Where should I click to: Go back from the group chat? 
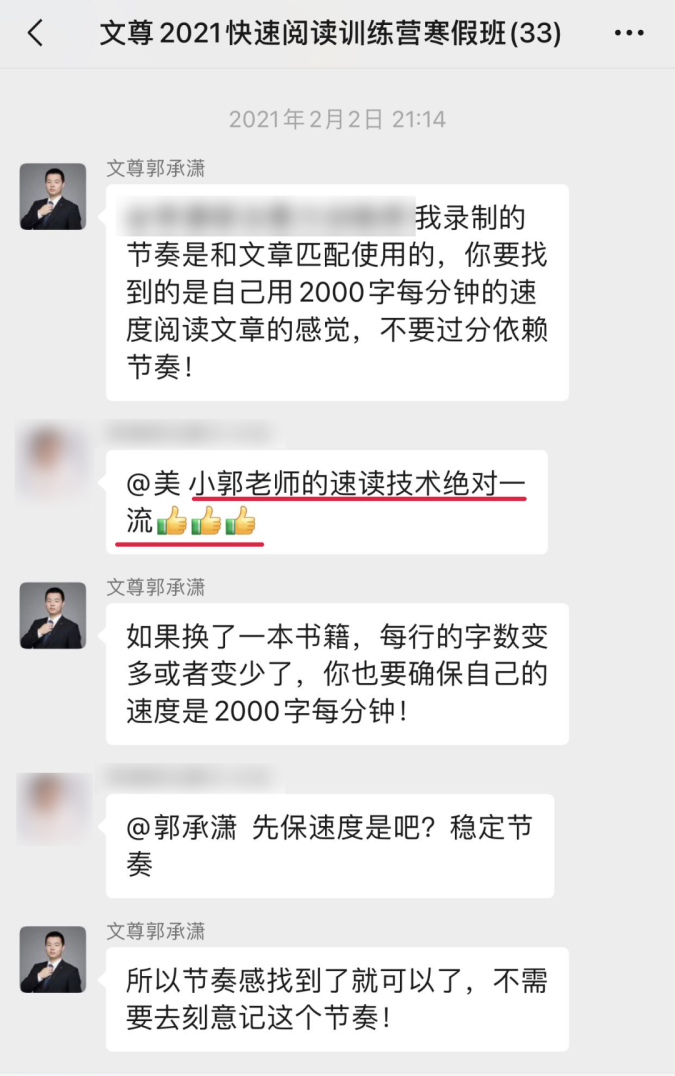[35, 34]
